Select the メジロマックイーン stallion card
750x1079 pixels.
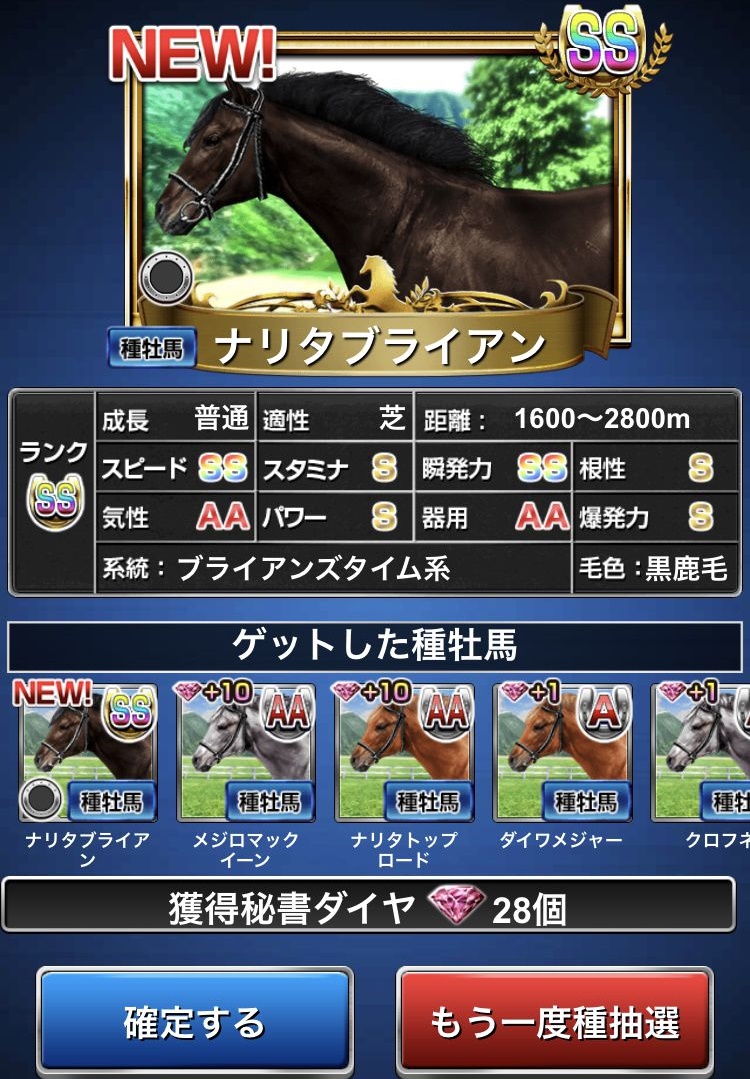(x=246, y=754)
